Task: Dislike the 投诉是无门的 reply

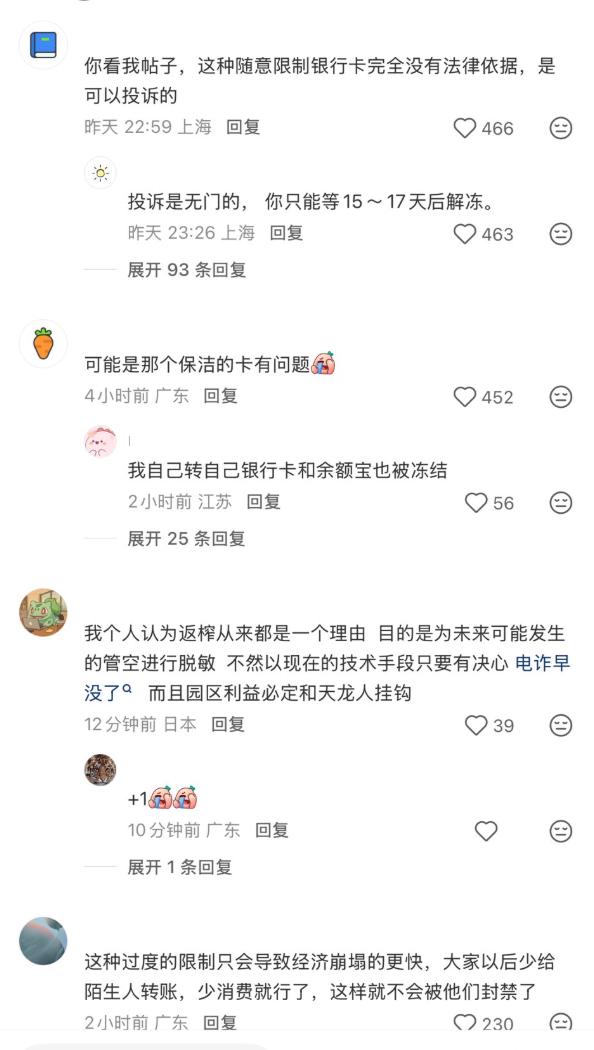Action: click(x=561, y=234)
